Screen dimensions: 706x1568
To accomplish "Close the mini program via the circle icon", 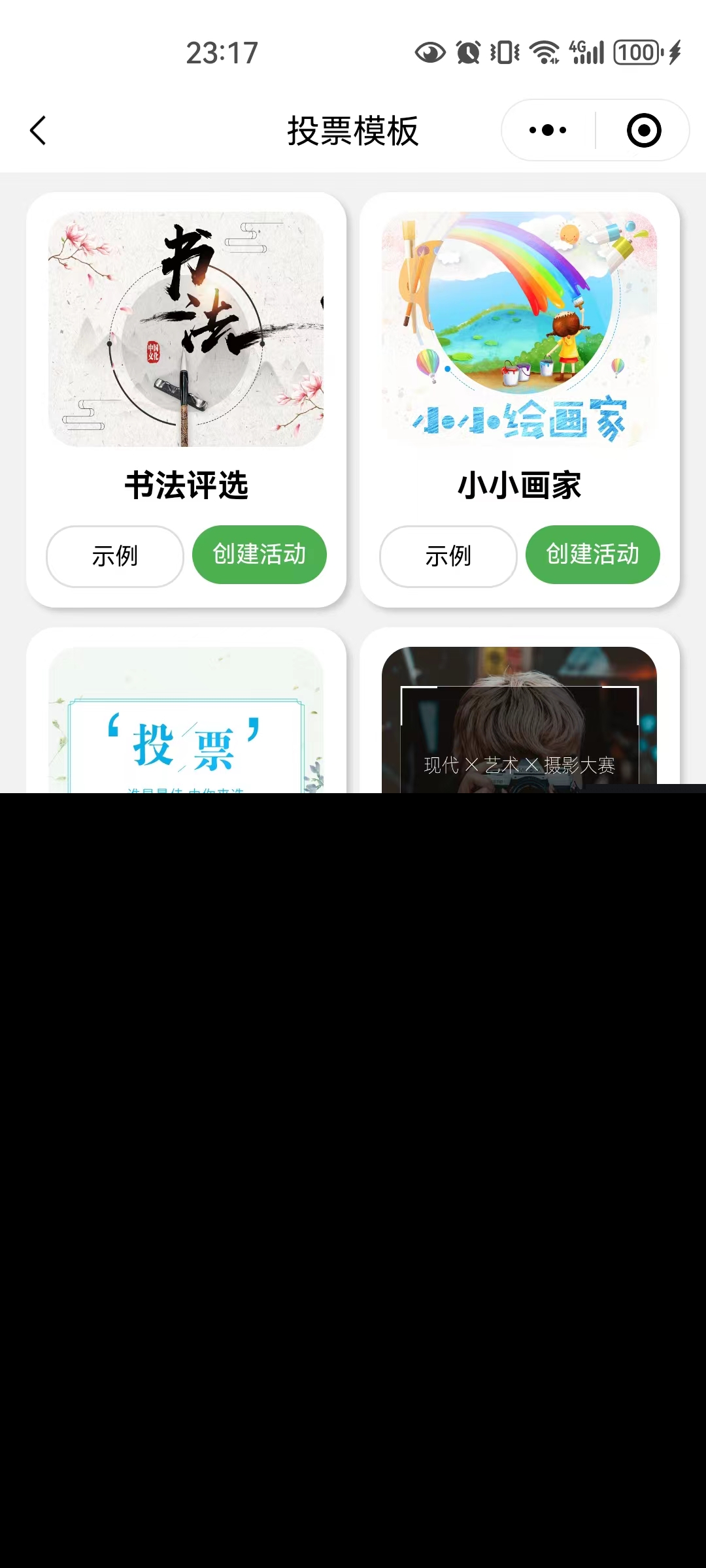I will (x=643, y=131).
